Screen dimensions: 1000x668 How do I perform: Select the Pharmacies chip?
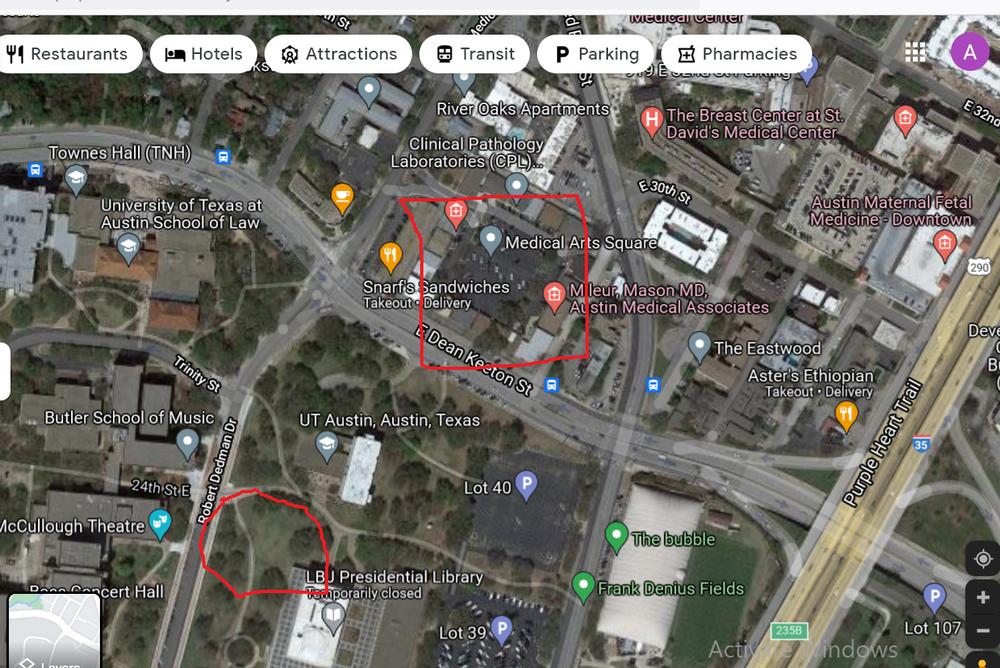pyautogui.click(x=737, y=54)
